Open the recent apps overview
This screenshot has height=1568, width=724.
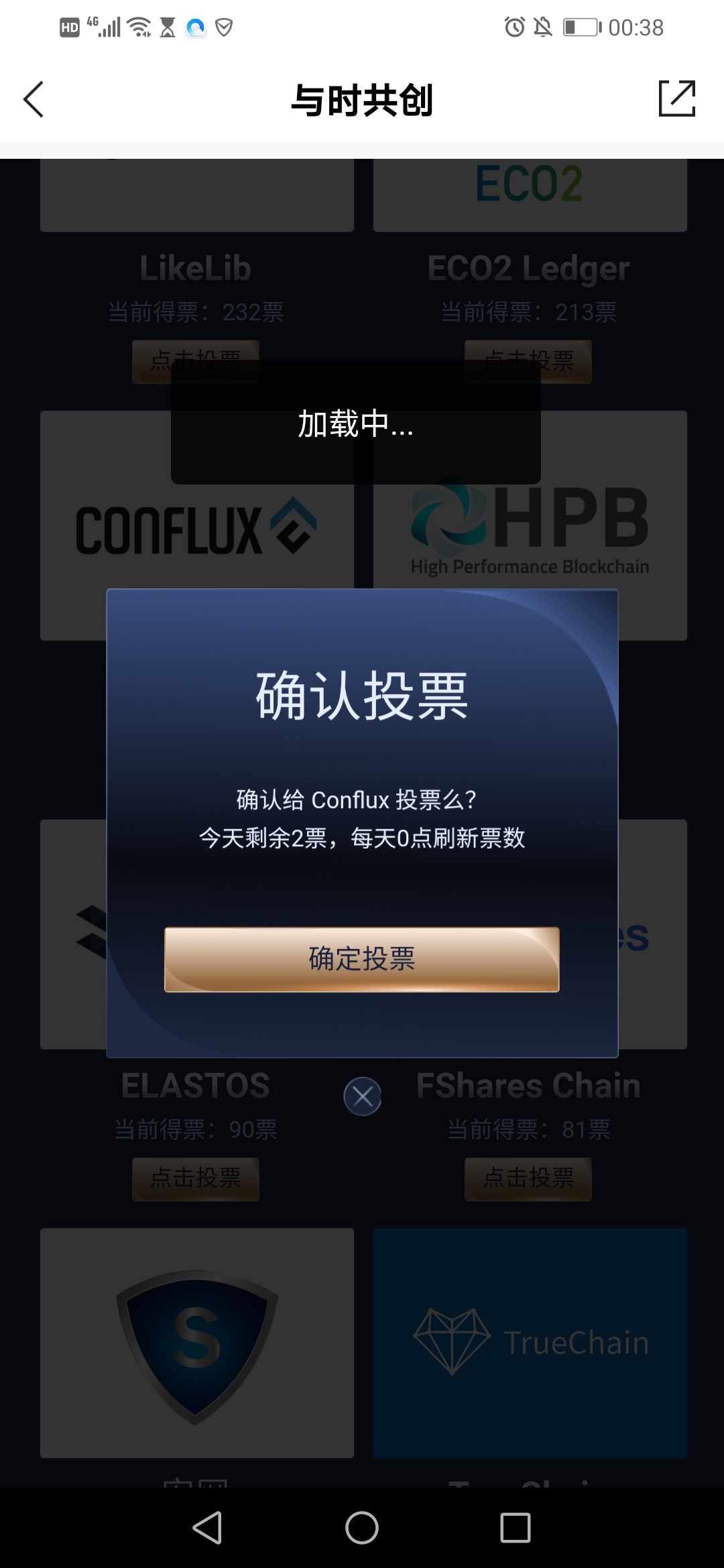coord(516,1528)
